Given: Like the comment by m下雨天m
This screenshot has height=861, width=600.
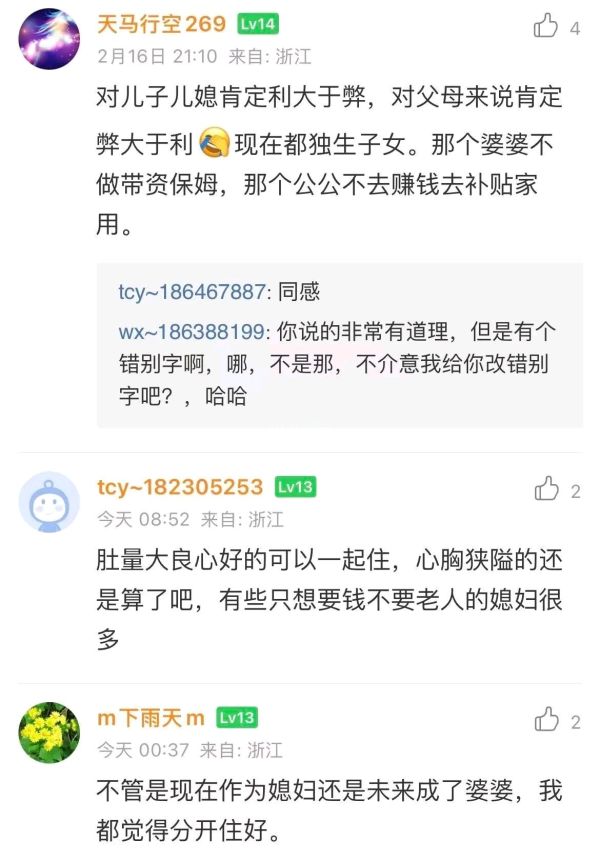Looking at the screenshot, I should [547, 719].
